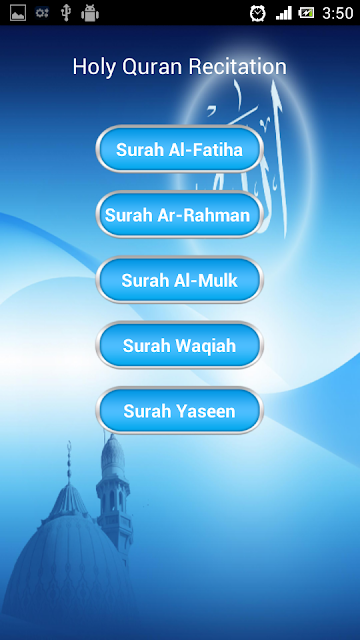Select the Surah Ar-Rahman button
360x640 pixels.
point(180,215)
